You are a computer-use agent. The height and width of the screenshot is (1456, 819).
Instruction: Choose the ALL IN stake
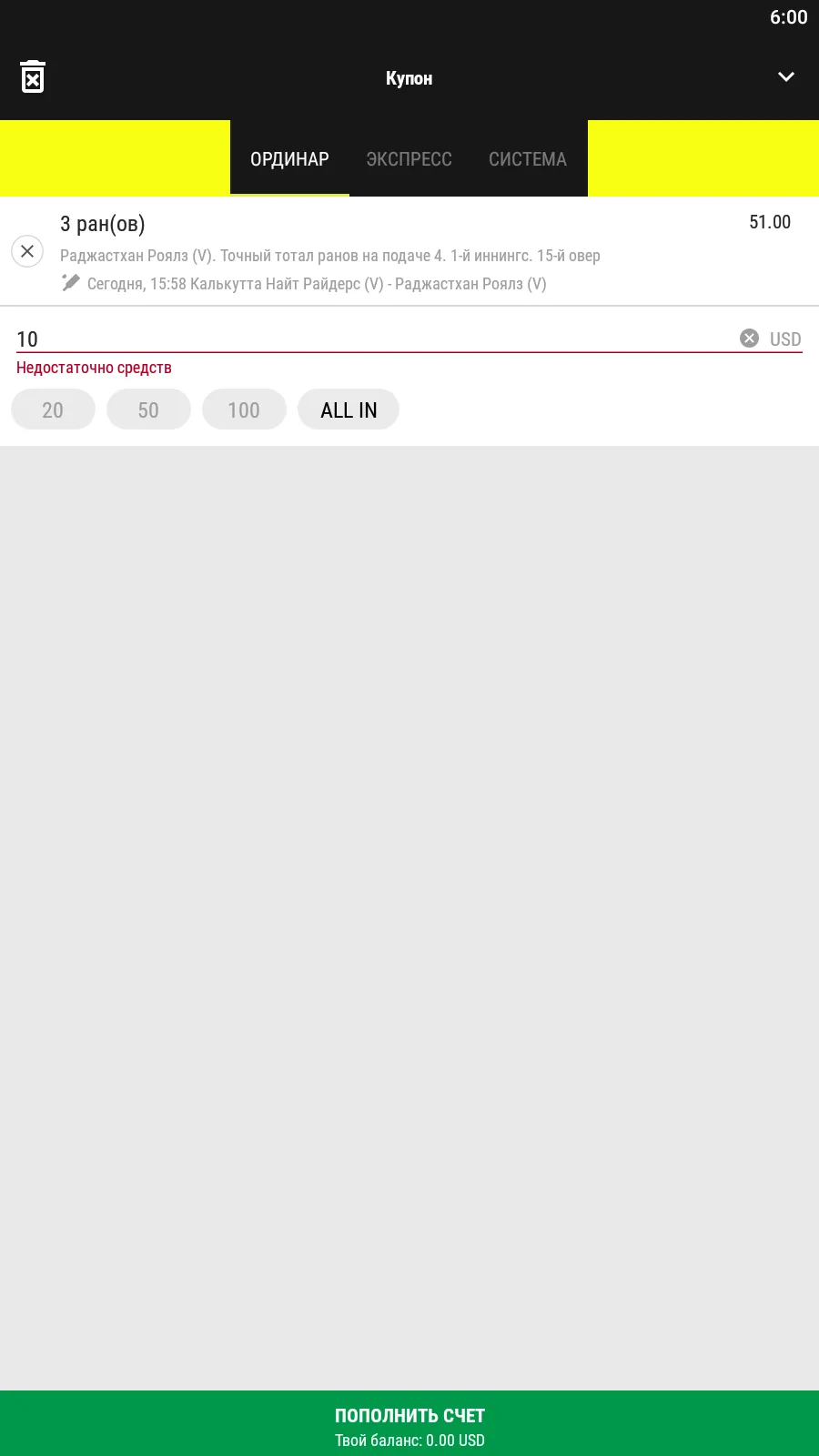(x=349, y=409)
